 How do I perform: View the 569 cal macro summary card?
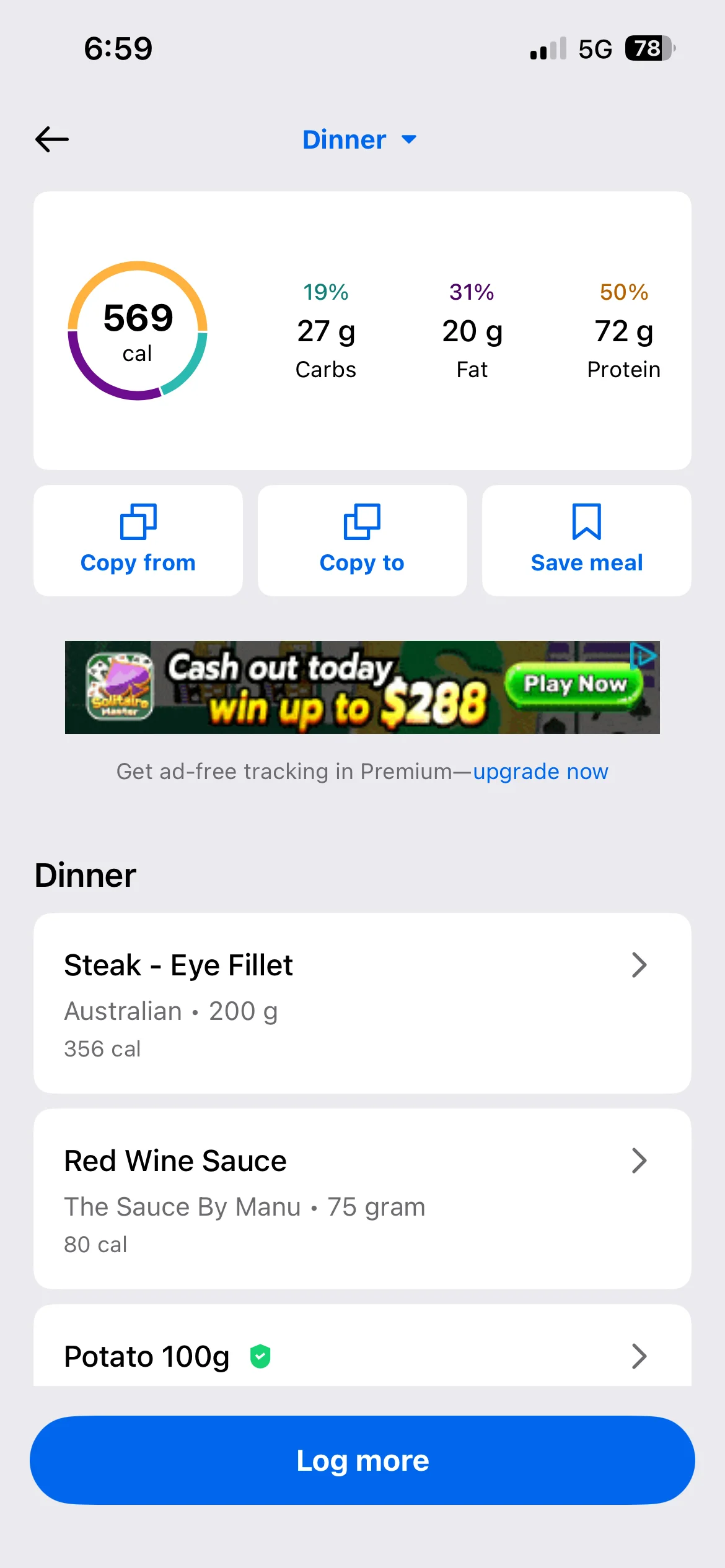tap(362, 330)
